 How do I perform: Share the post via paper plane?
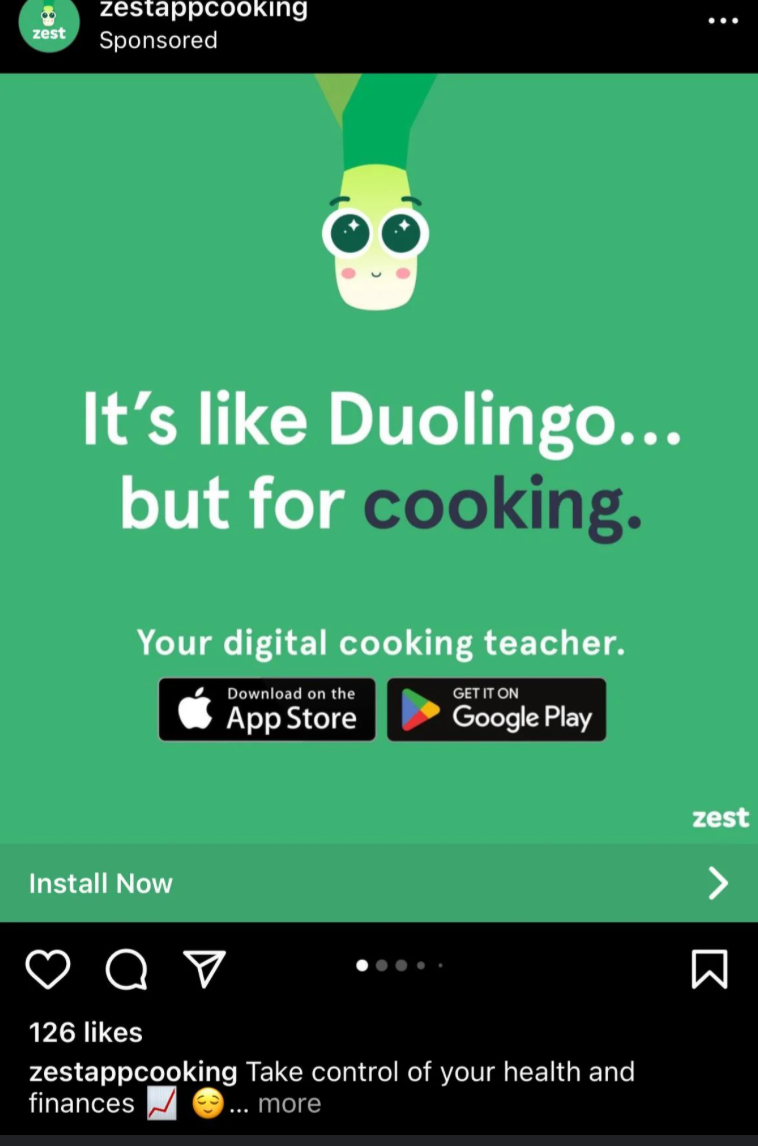(x=204, y=968)
